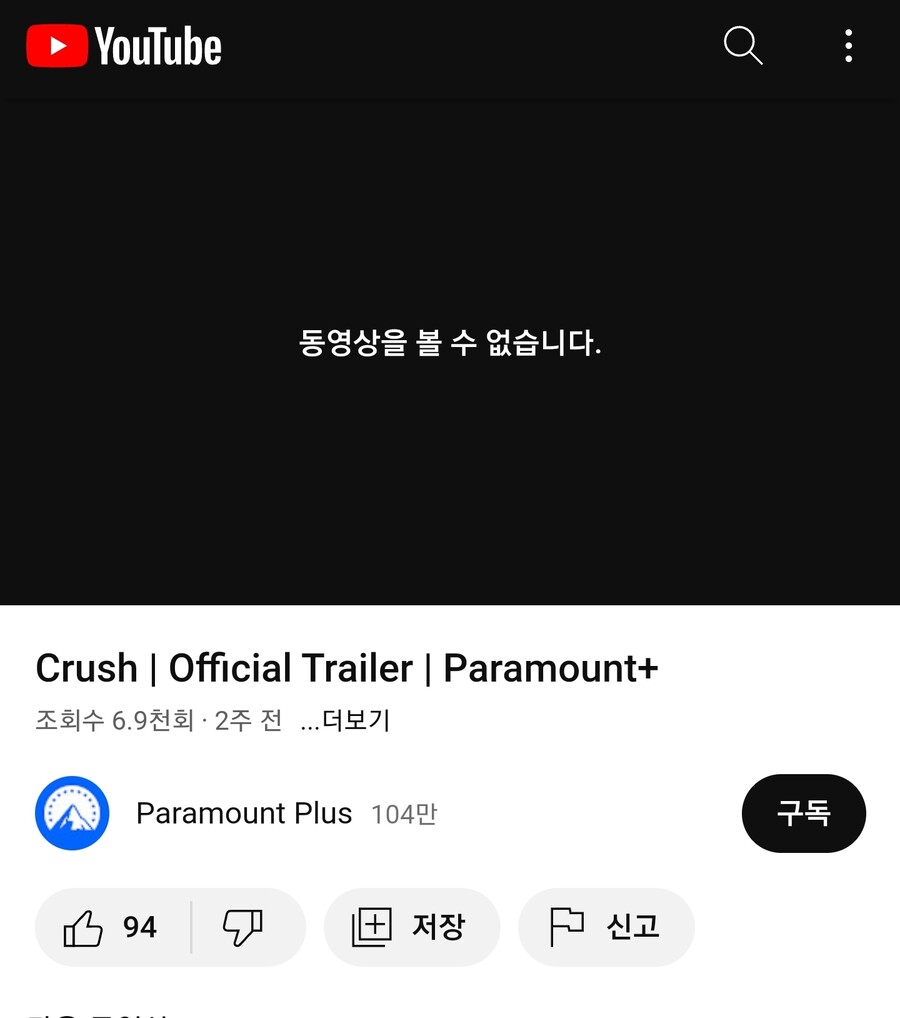The width and height of the screenshot is (900, 1018).
Task: Click the 104만 subscriber count
Action: click(x=404, y=813)
